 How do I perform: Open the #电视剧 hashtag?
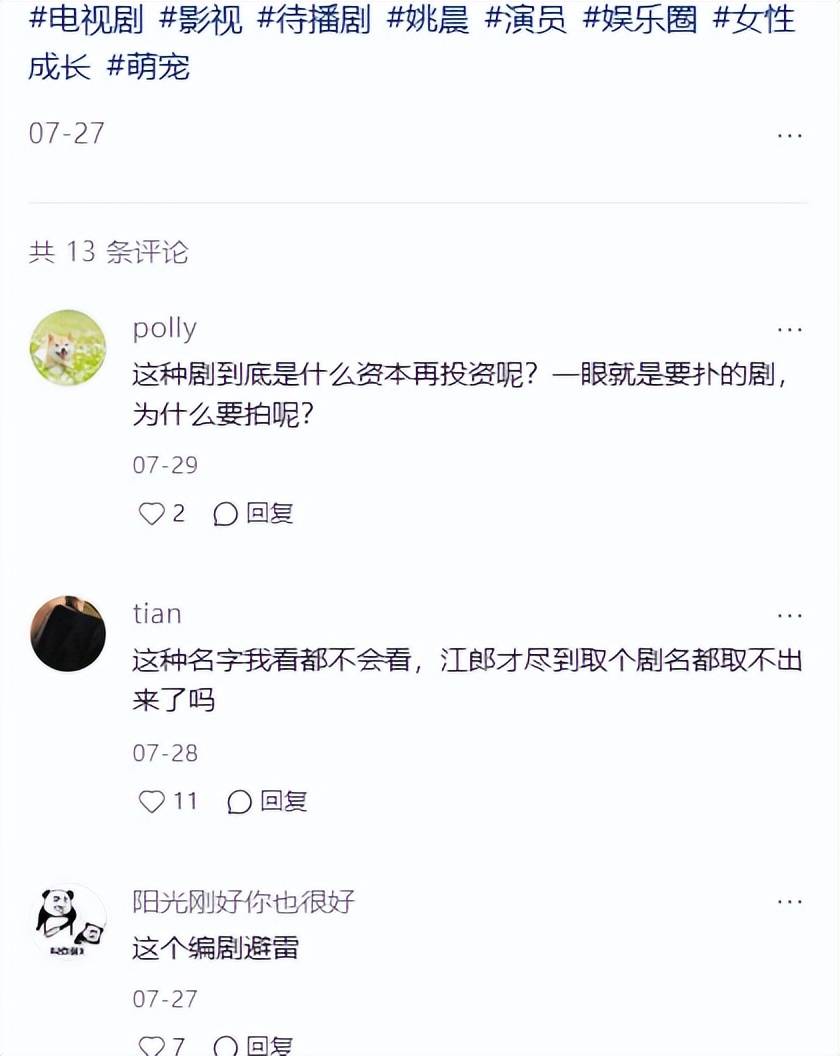86,19
